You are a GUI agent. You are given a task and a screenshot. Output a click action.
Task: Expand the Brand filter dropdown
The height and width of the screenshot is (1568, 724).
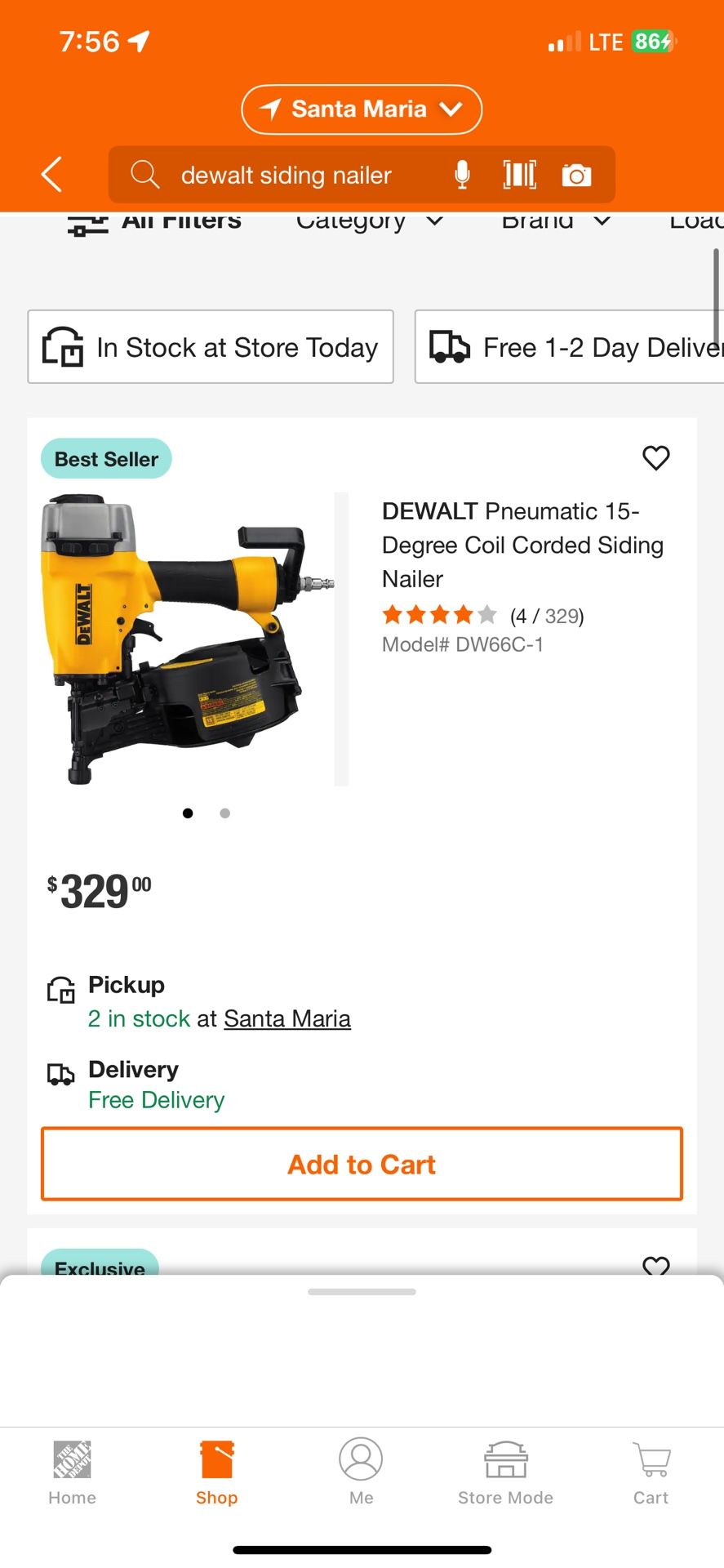556,221
